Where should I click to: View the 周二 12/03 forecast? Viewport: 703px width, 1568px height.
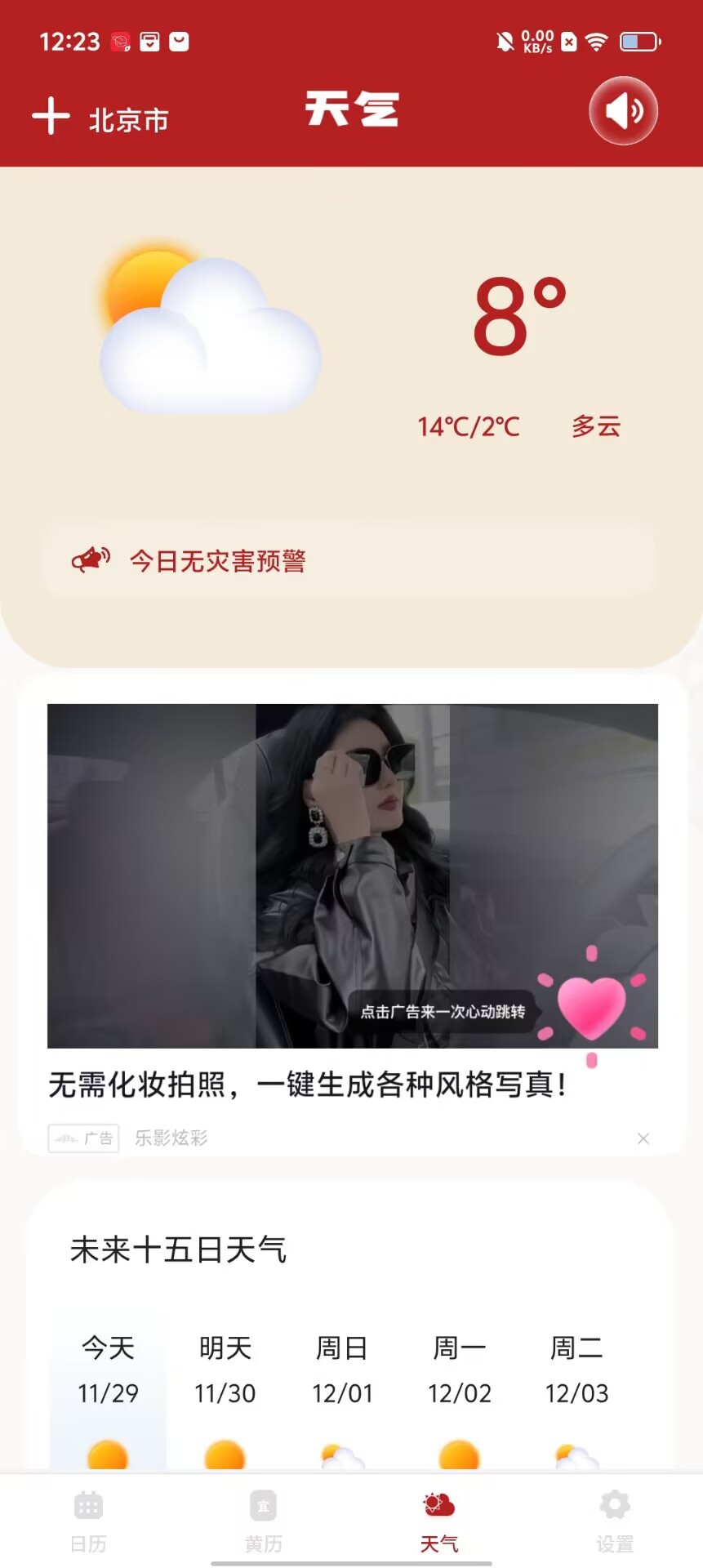(x=576, y=1388)
